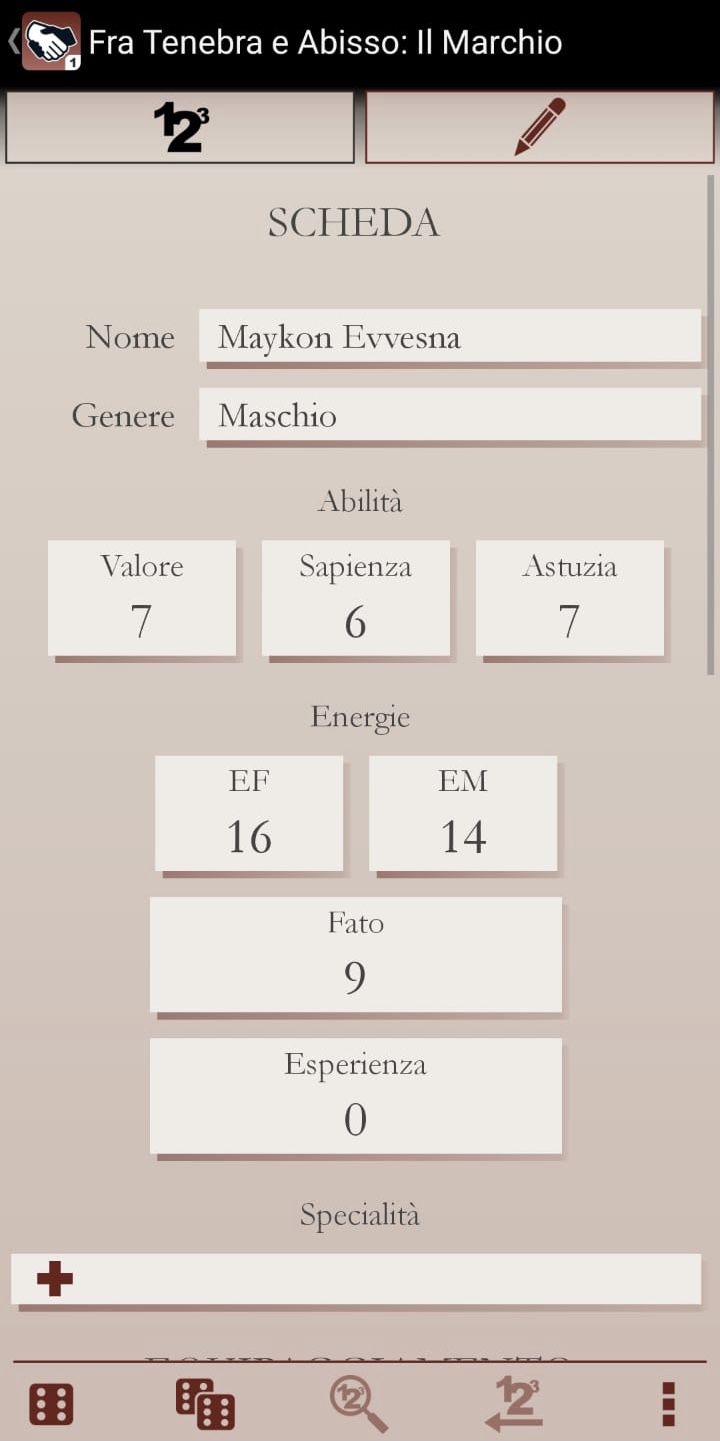Tap the Esperienza value box
720x1441 pixels.
356,1096
